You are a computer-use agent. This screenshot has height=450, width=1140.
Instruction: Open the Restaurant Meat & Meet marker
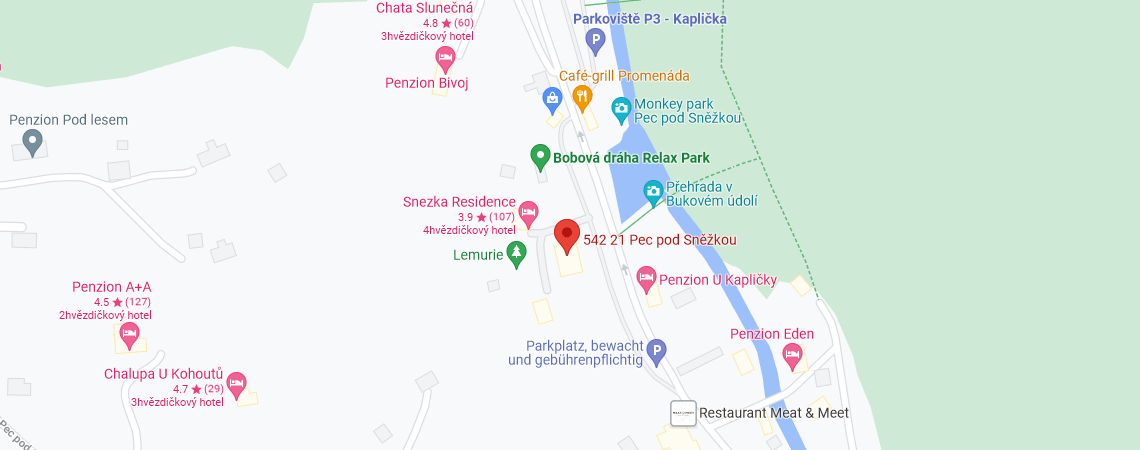pos(682,412)
